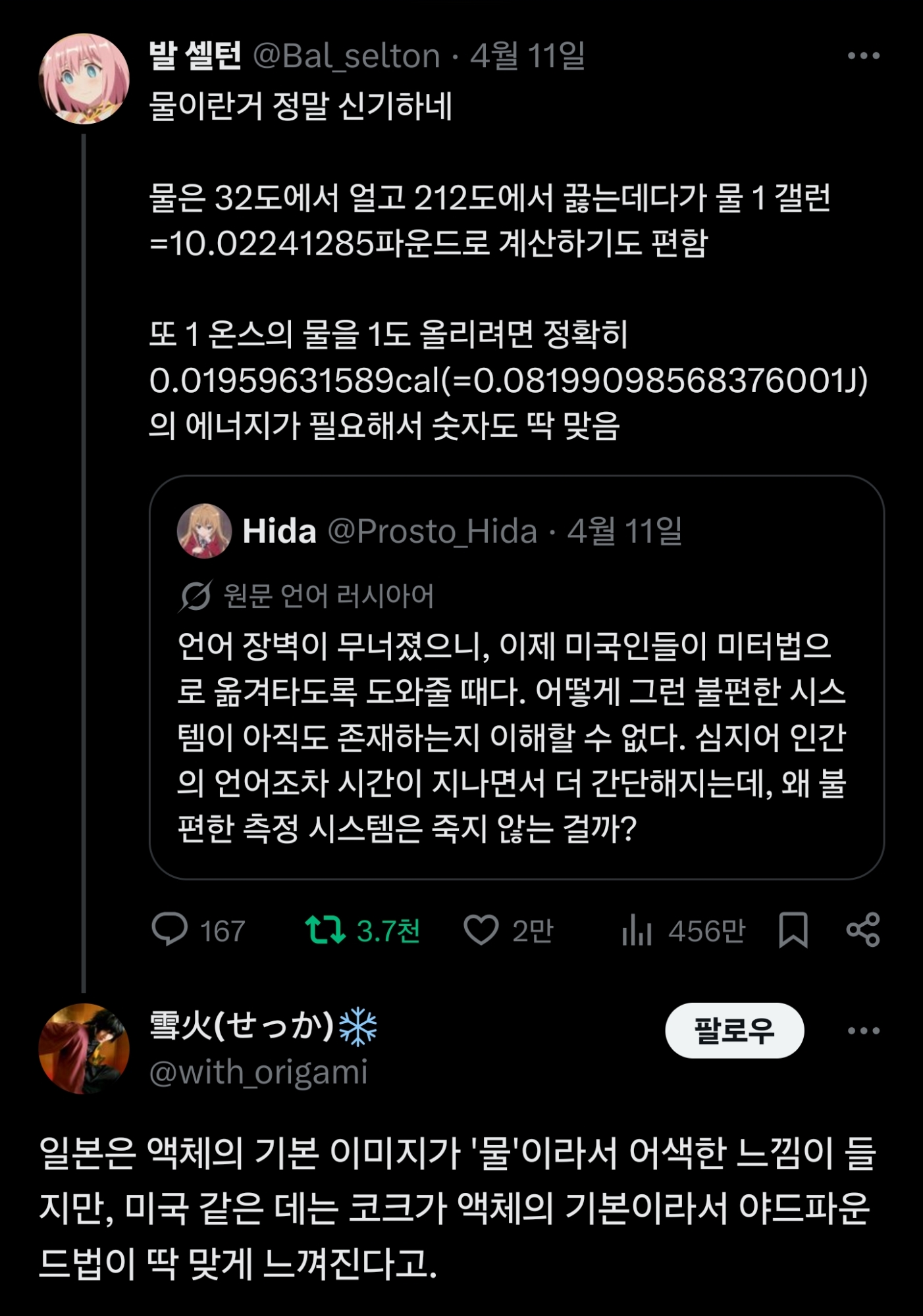Screen dimensions: 923x1316
Task: Open @with_origami's profile avatar
Action: (x=84, y=1049)
